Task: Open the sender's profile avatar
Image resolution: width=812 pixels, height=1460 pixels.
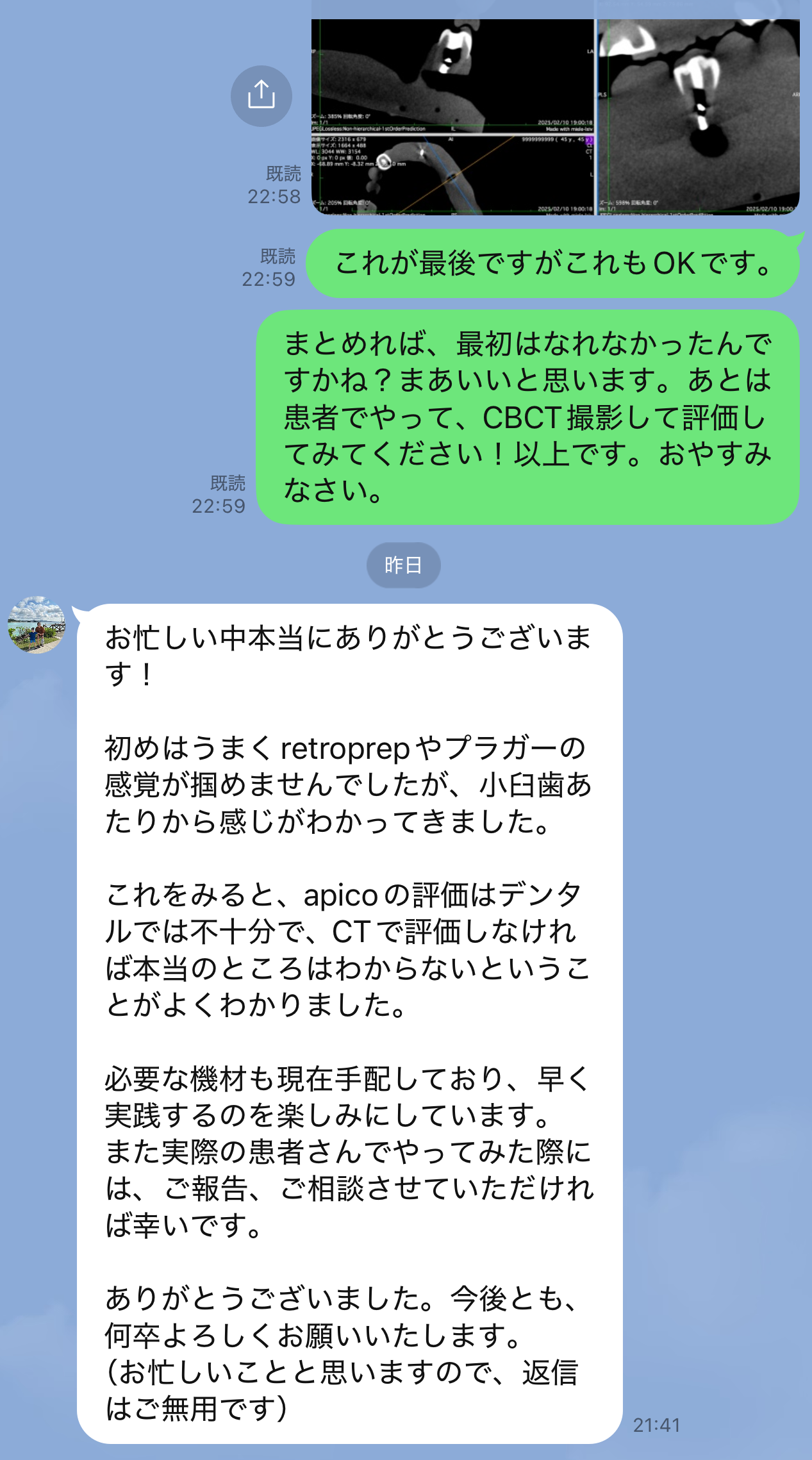Action: (37, 624)
